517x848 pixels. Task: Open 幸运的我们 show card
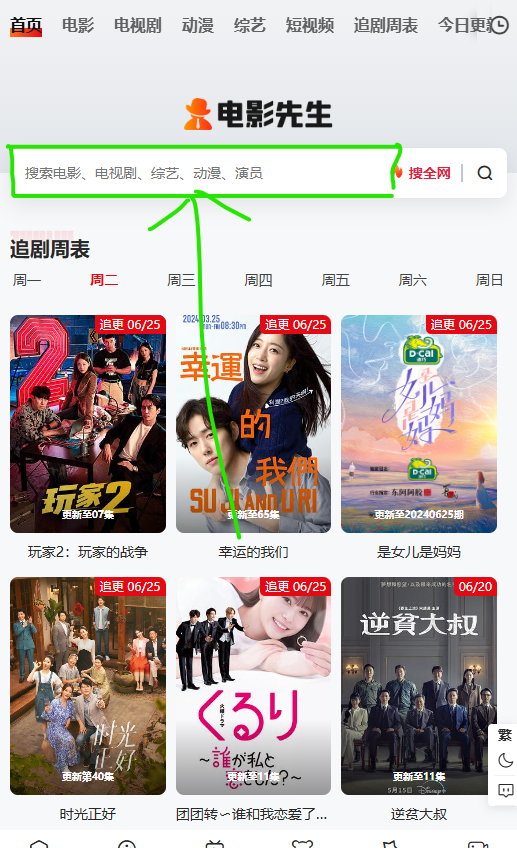[253, 424]
